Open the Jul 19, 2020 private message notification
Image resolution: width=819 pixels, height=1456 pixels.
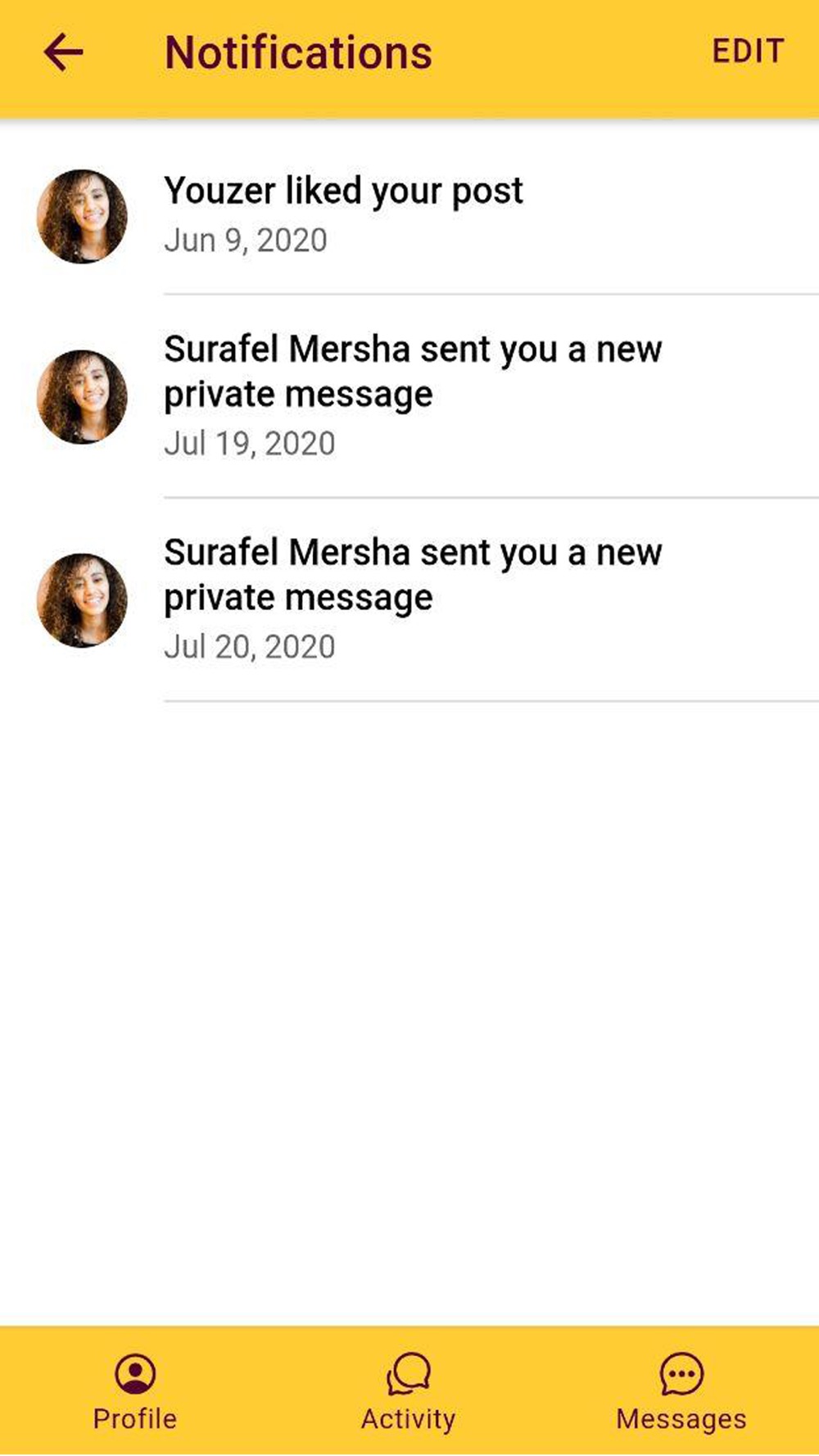click(409, 396)
